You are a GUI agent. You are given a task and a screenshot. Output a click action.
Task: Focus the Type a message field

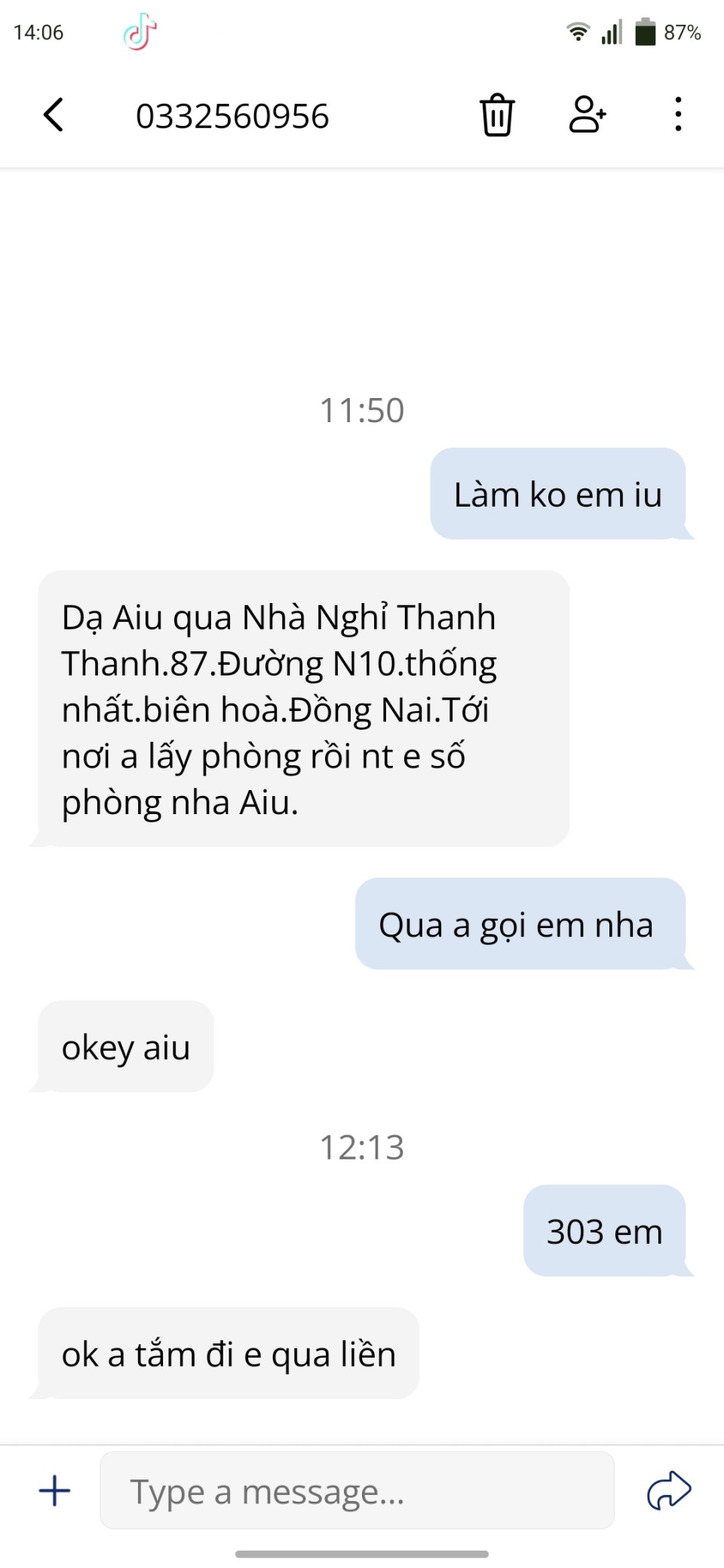pos(357,1491)
